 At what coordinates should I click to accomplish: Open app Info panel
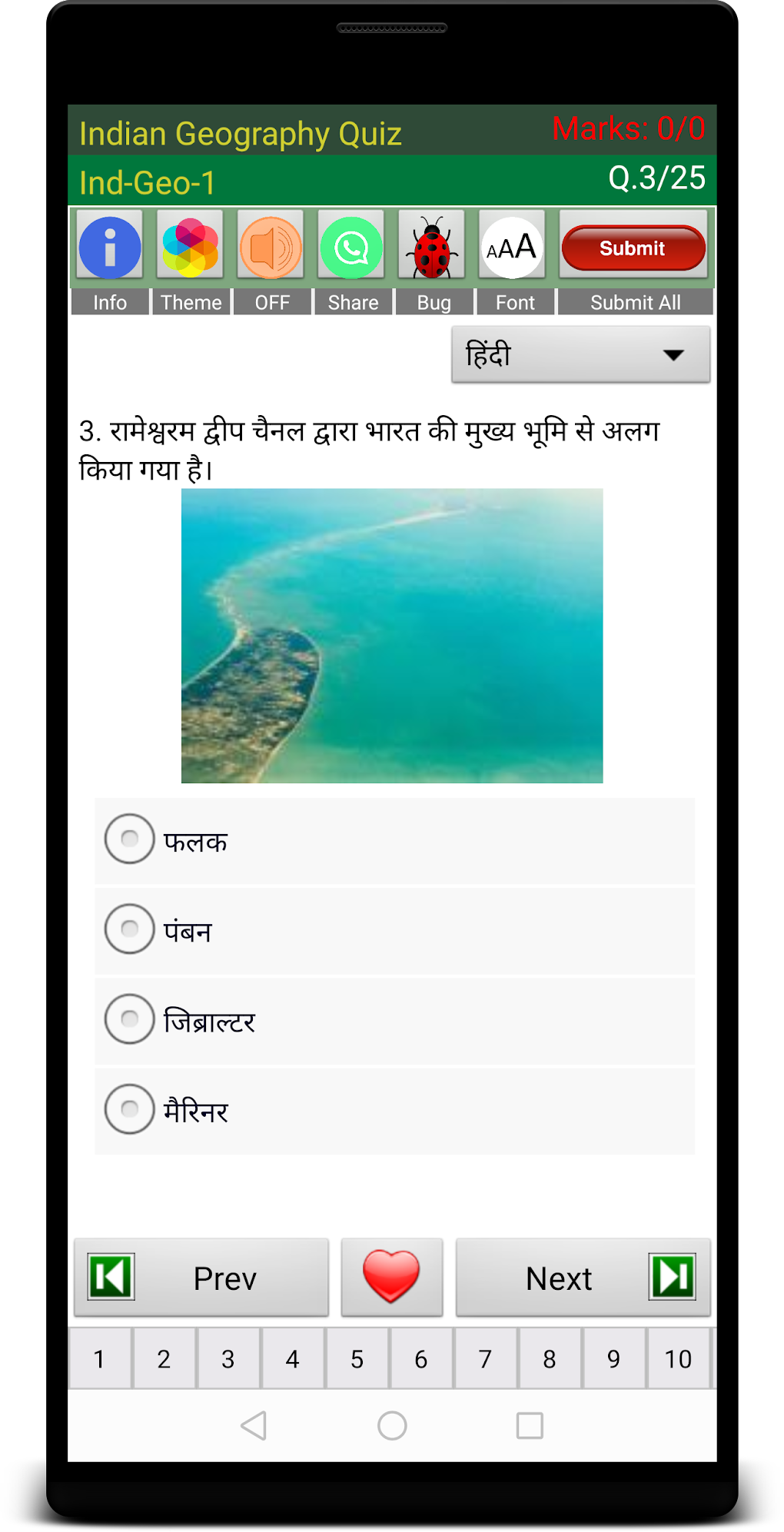click(109, 246)
